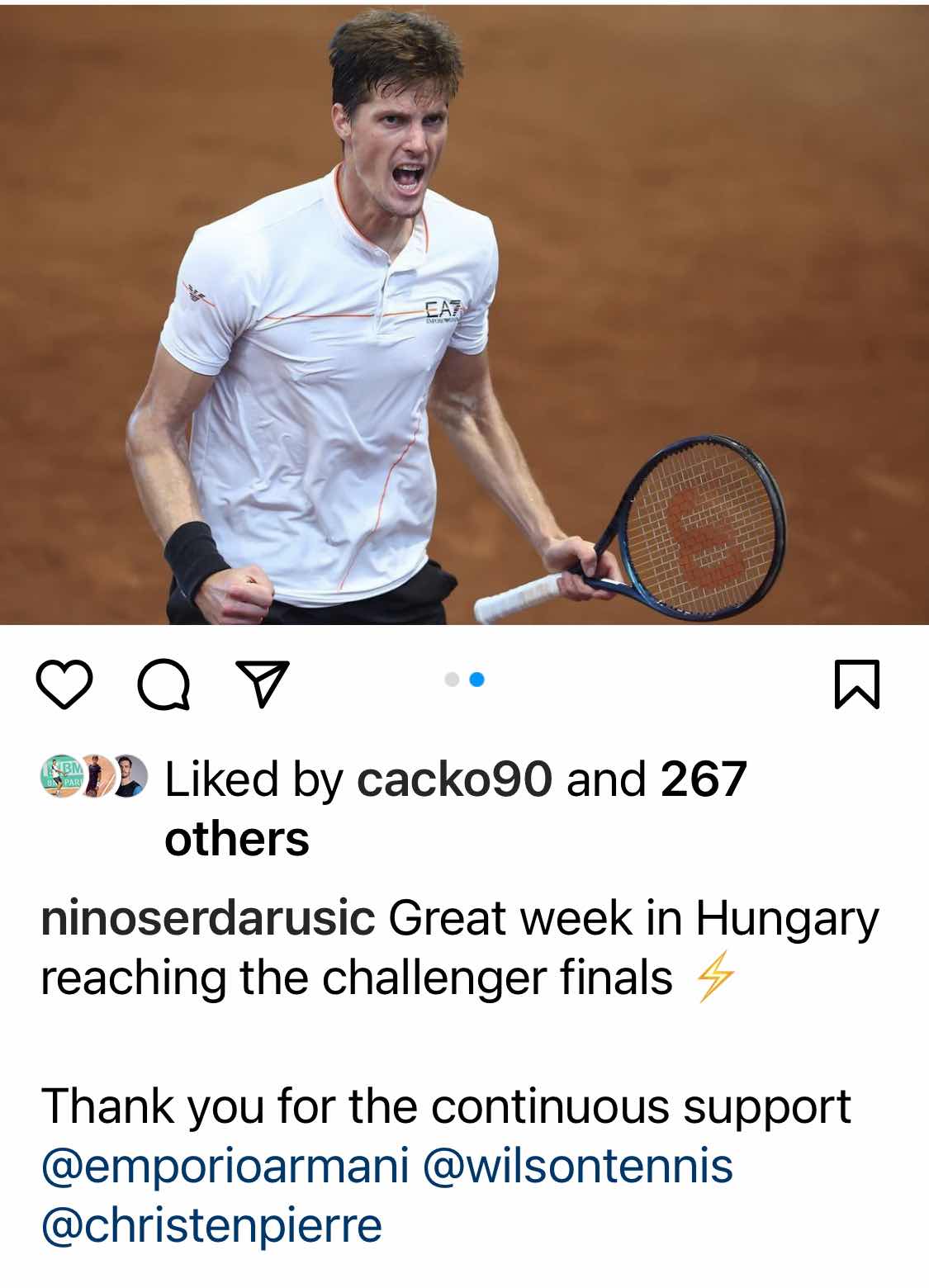This screenshot has width=929, height=1288.
Task: Open ninoserdarusic's profile from the caption
Action: click(208, 919)
